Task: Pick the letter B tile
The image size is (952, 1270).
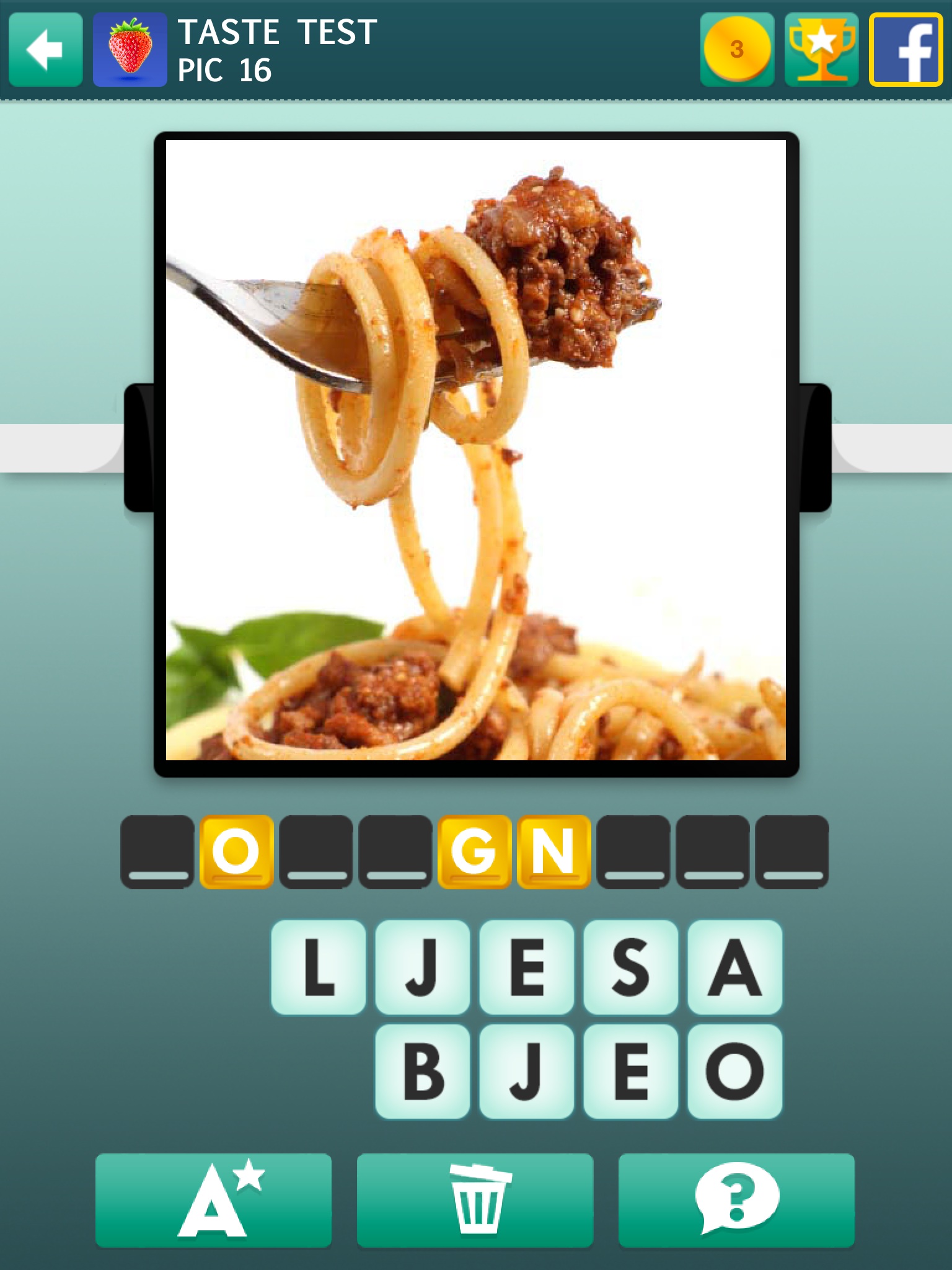Action: pos(423,1071)
